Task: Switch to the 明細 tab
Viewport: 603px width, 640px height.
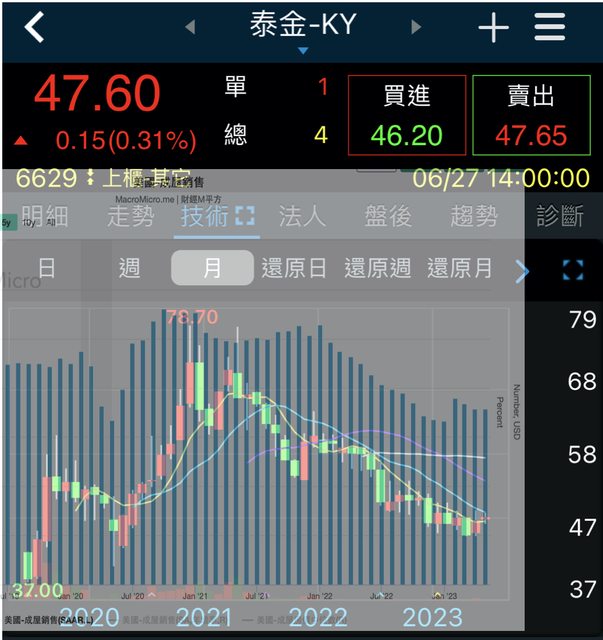Action: [46, 215]
